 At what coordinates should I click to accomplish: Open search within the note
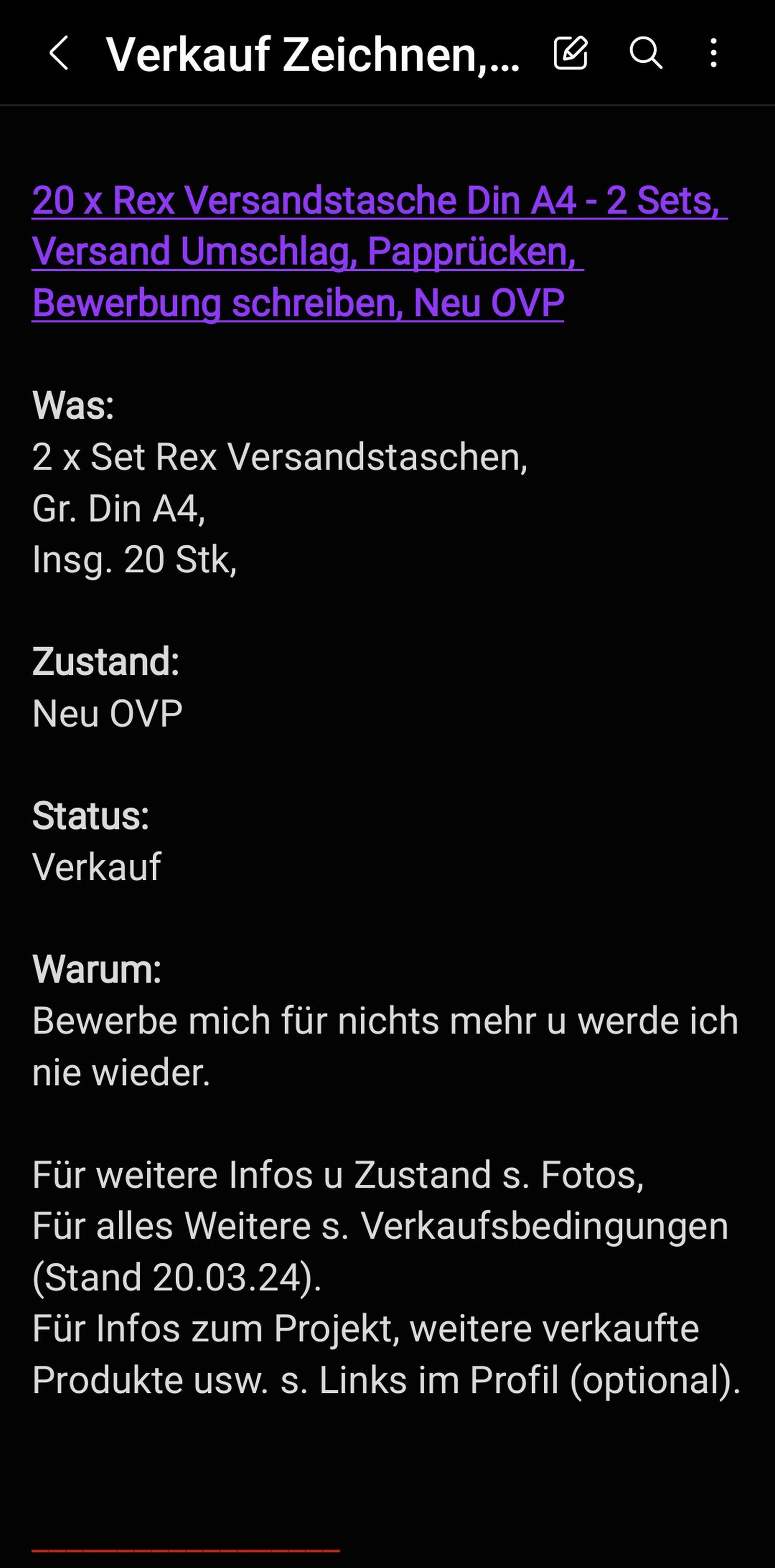pos(645,53)
